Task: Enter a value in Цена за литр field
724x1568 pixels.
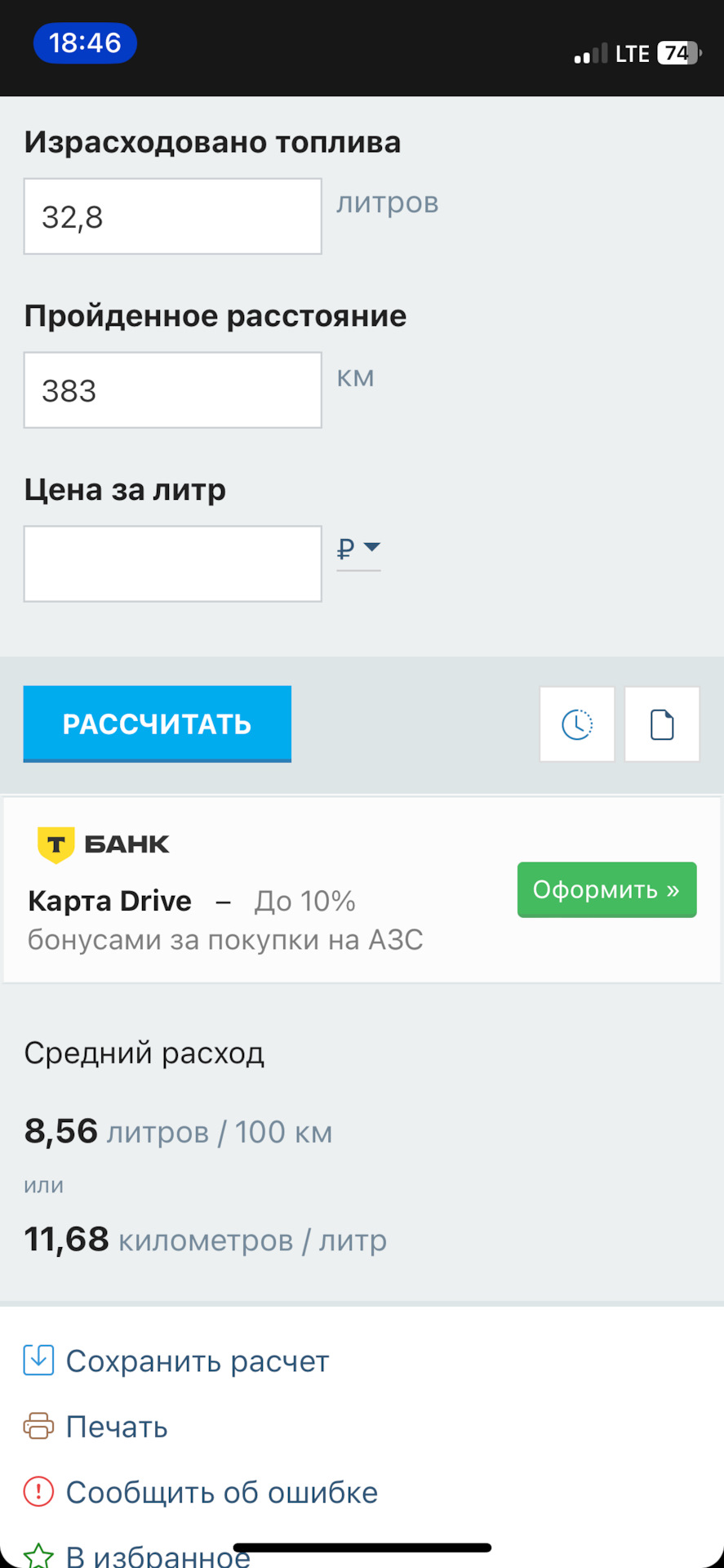Action: pyautogui.click(x=172, y=564)
